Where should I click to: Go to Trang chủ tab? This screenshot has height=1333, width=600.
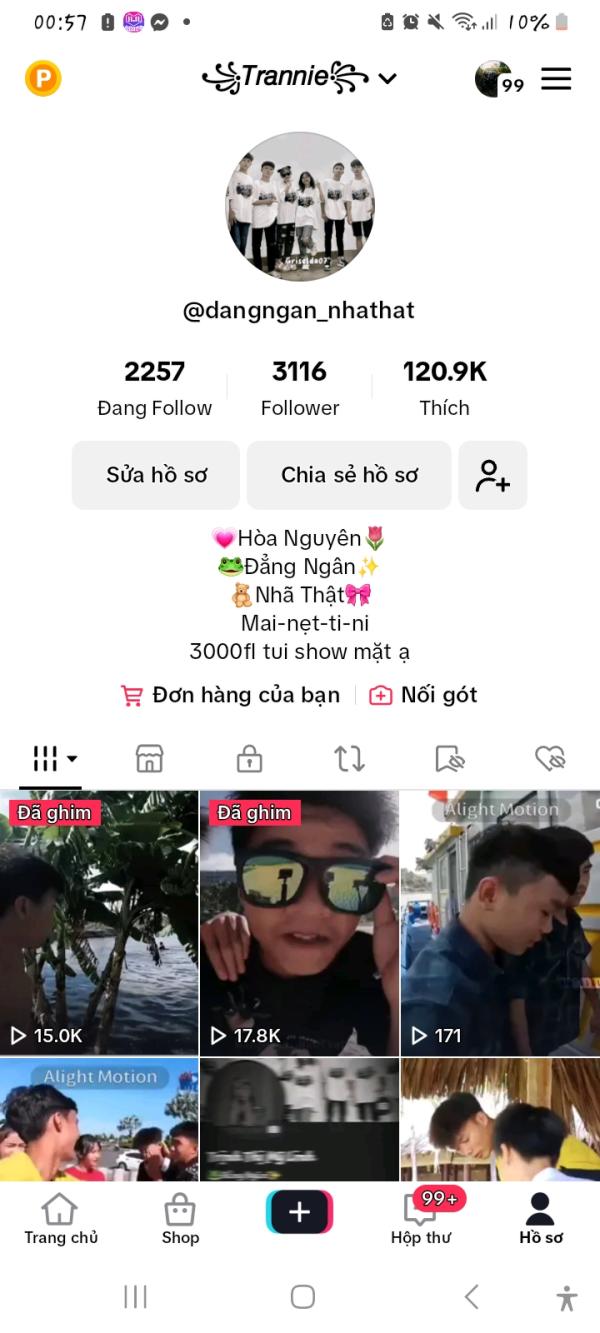pos(61,1219)
